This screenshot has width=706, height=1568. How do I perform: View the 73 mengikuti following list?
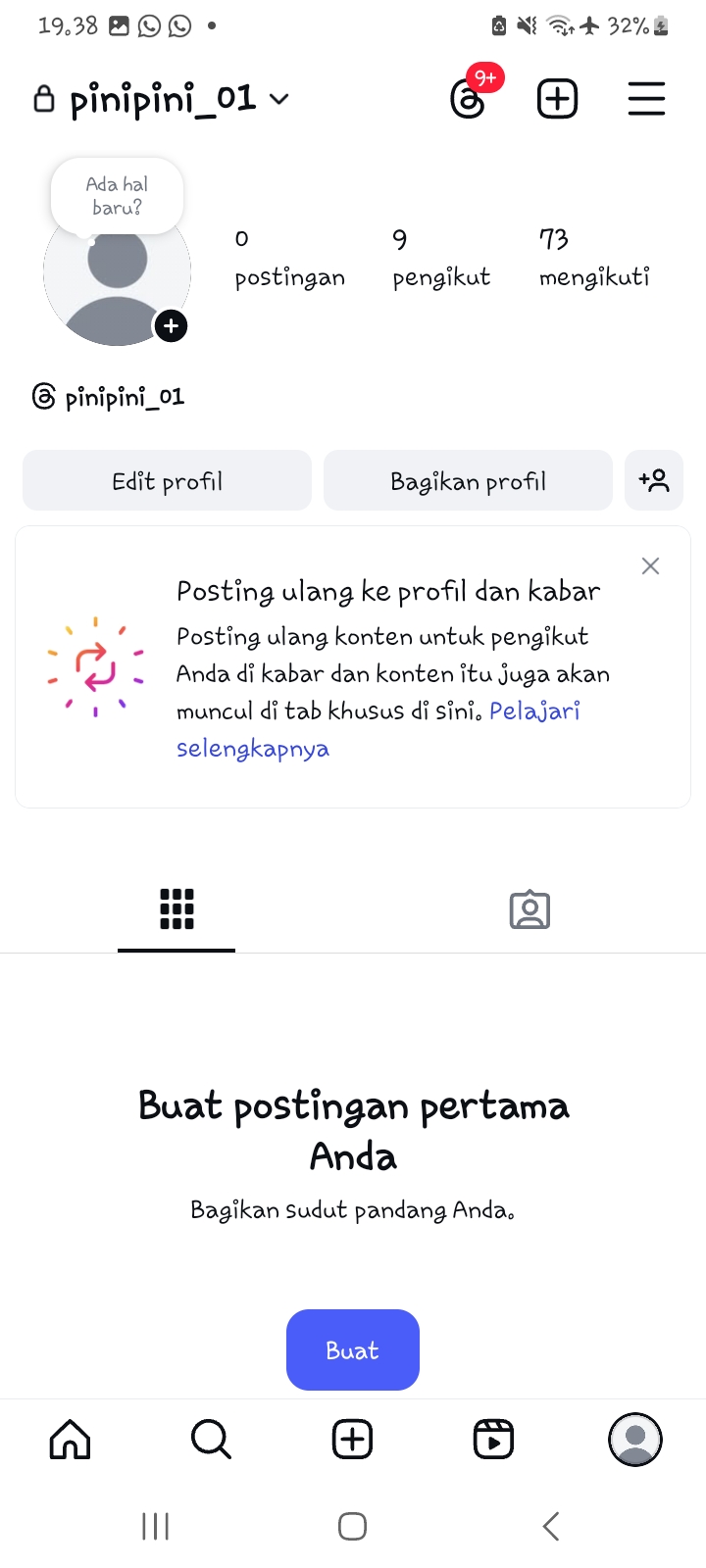[593, 259]
